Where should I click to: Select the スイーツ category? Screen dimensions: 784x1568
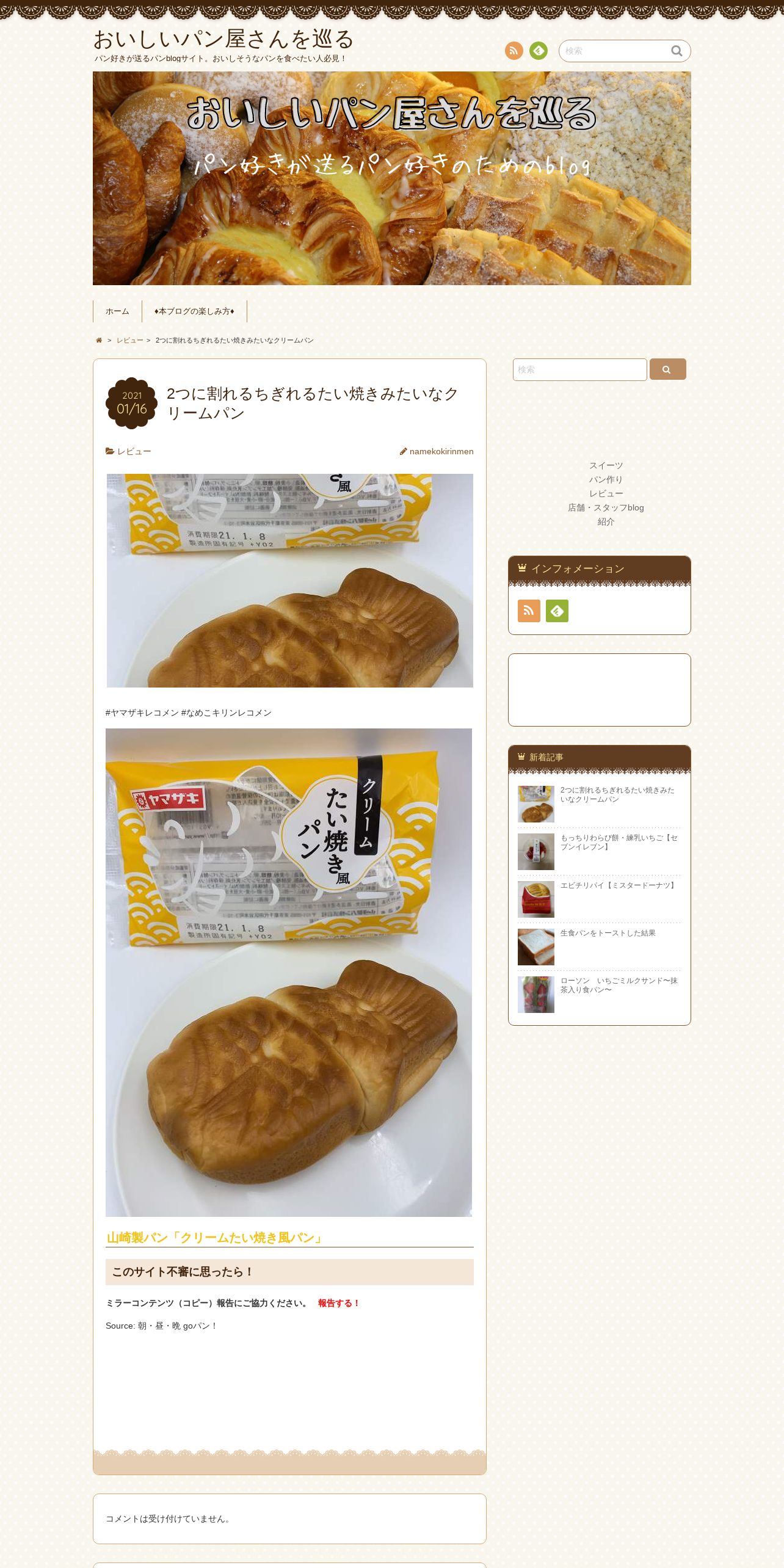(x=606, y=465)
